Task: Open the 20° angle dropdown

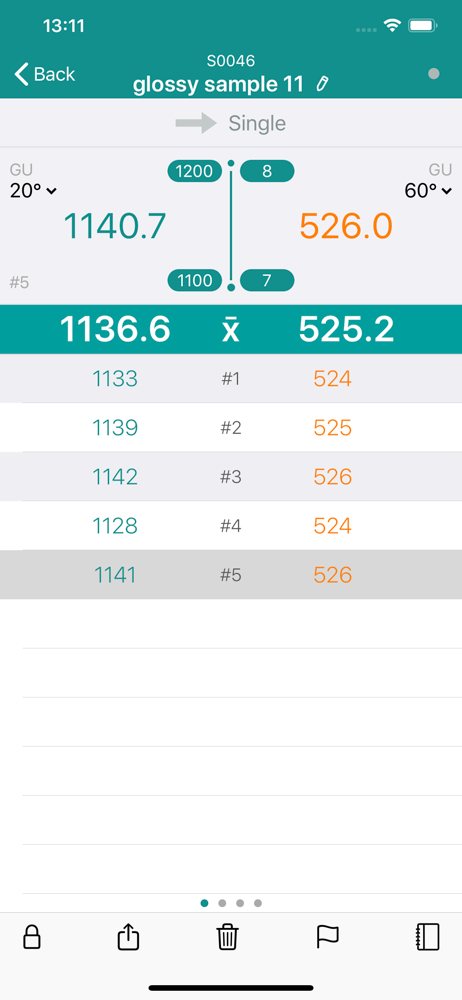Action: [x=33, y=190]
